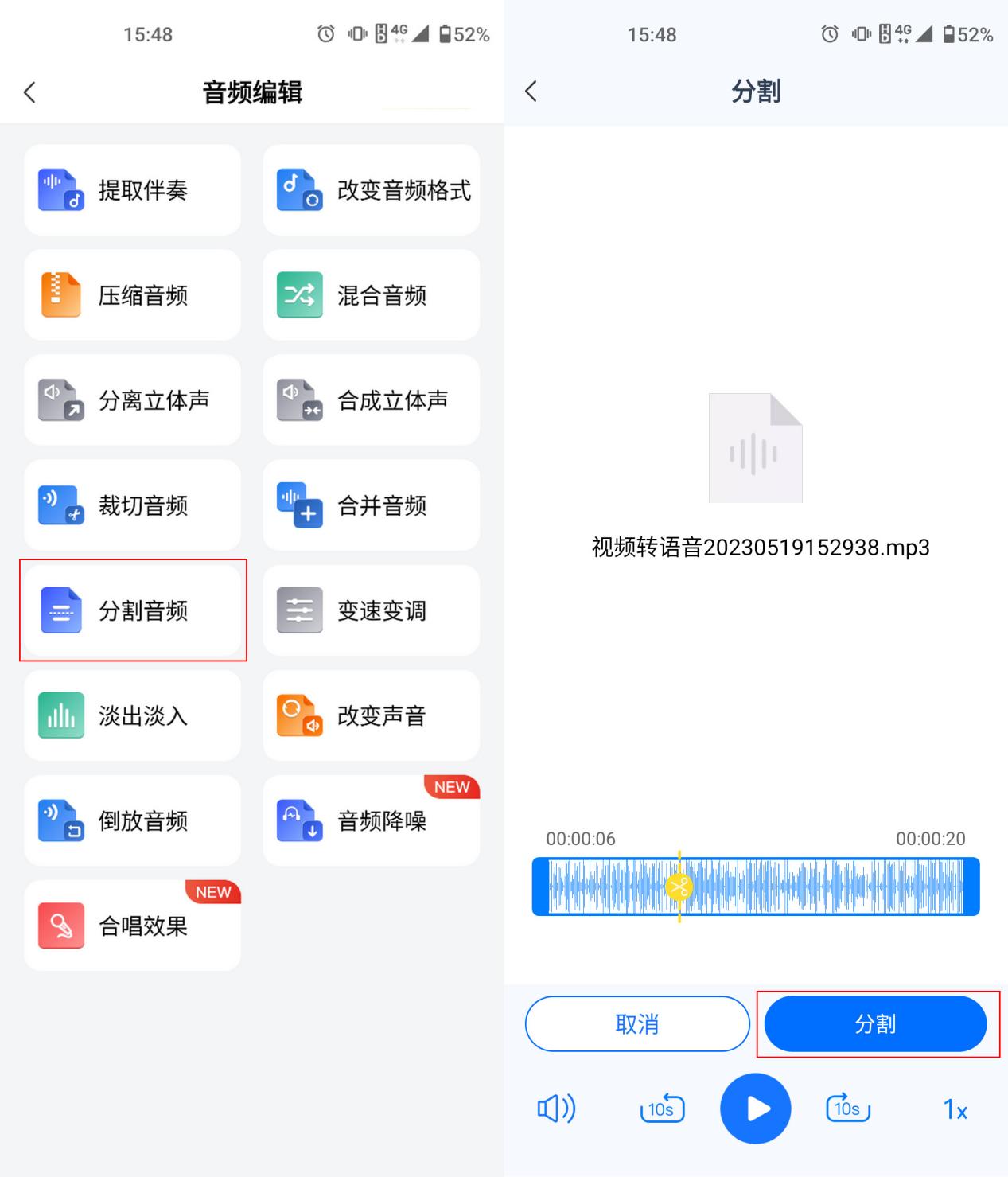Viewport: 1008px width, 1177px height.
Task: Select the 改变音频格式 (change format) tool
Action: [x=371, y=189]
